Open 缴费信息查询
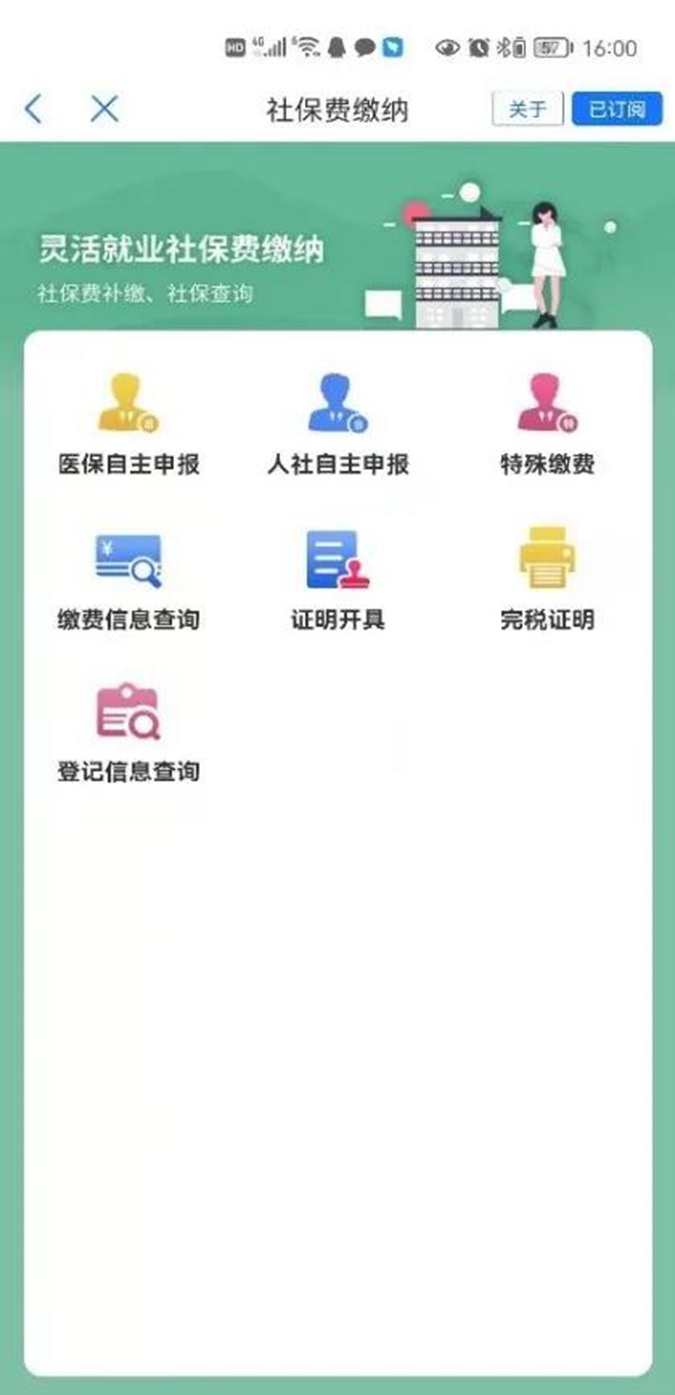Viewport: 675px width, 1395px height. pos(129,580)
